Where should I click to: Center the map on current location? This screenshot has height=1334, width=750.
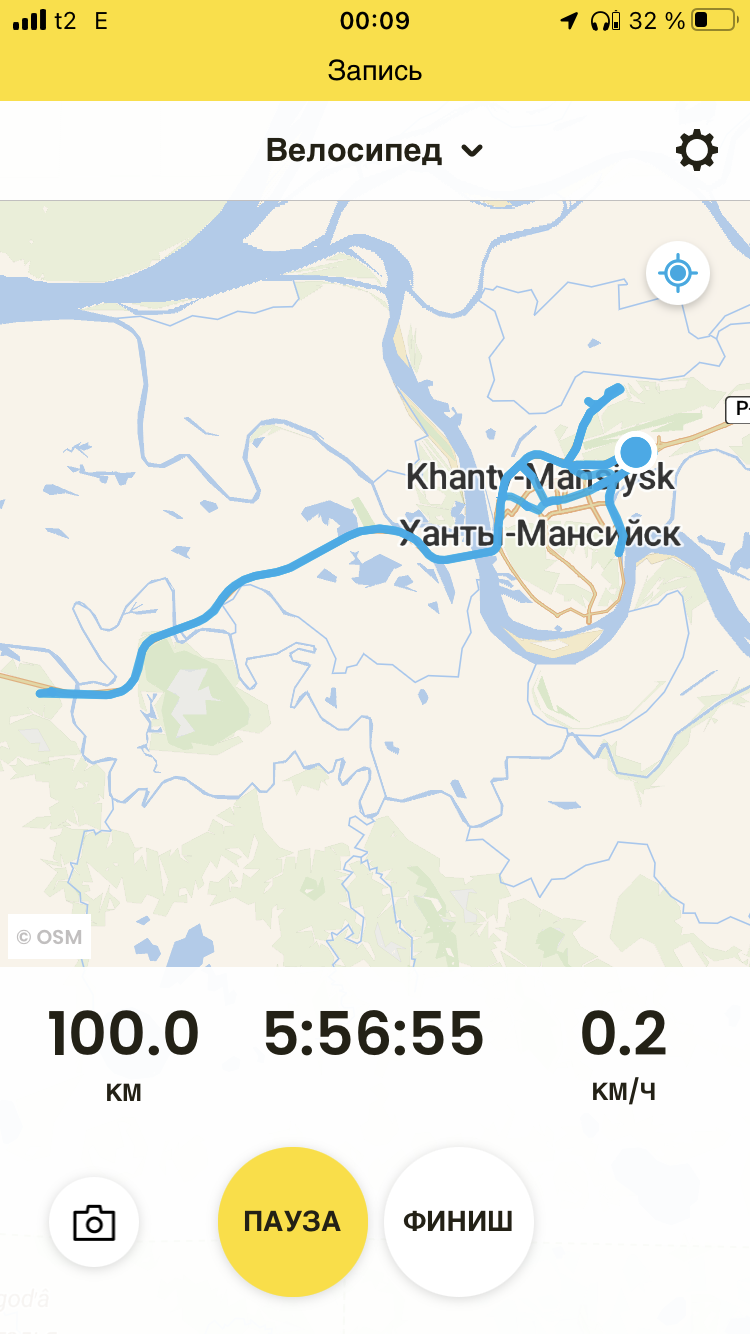(x=678, y=272)
